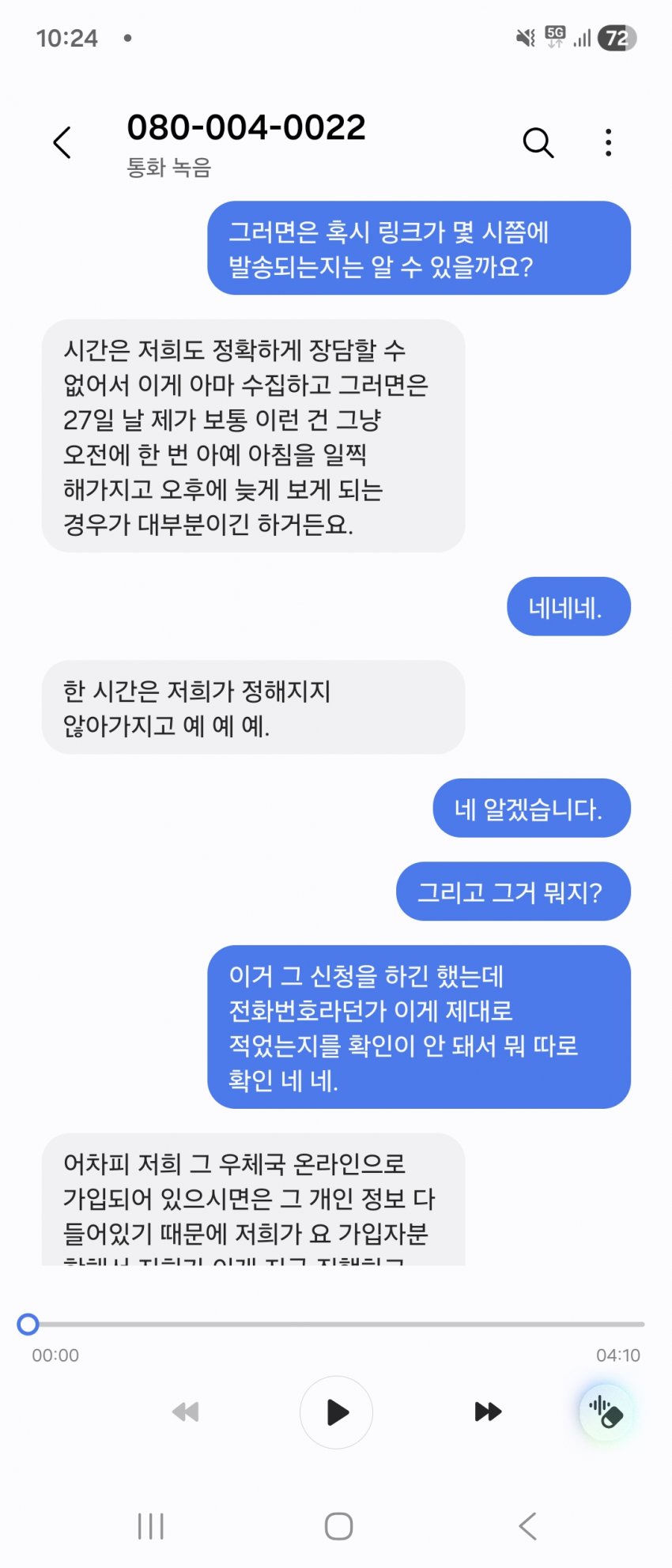Play the call recording
Image resolution: width=672 pixels, height=1568 pixels.
click(336, 1412)
